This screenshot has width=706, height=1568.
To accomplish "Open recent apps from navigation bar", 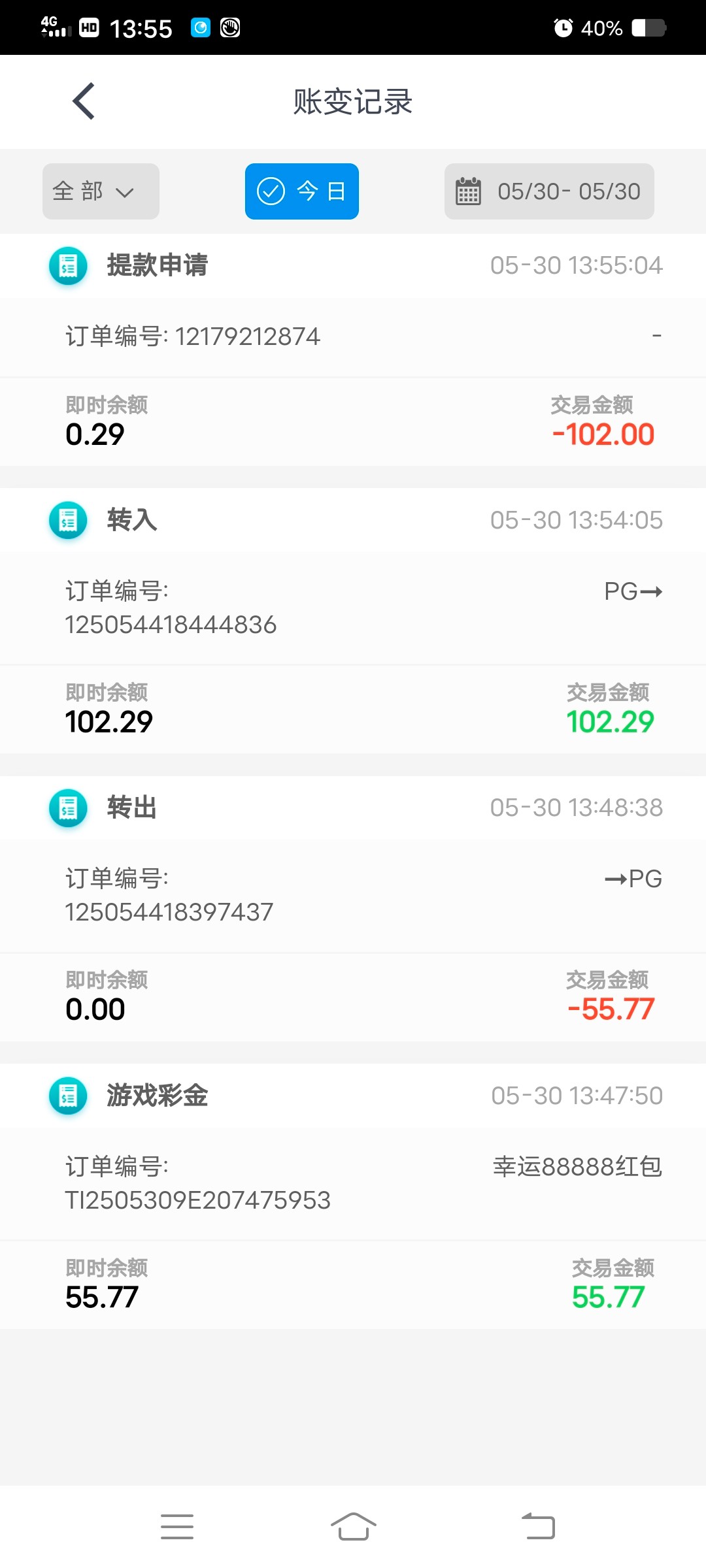I will [177, 1527].
